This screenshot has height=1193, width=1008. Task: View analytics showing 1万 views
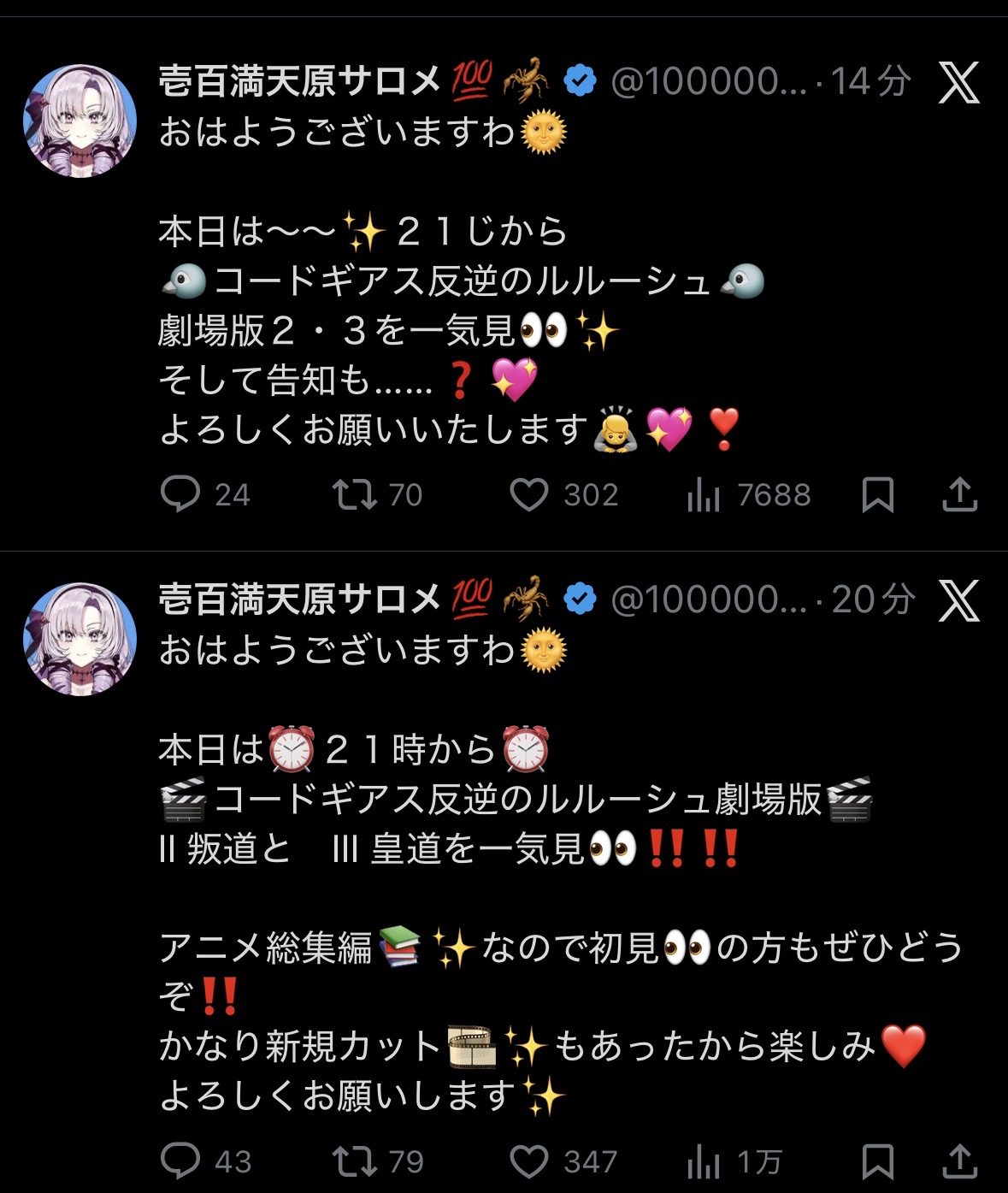point(704,1162)
